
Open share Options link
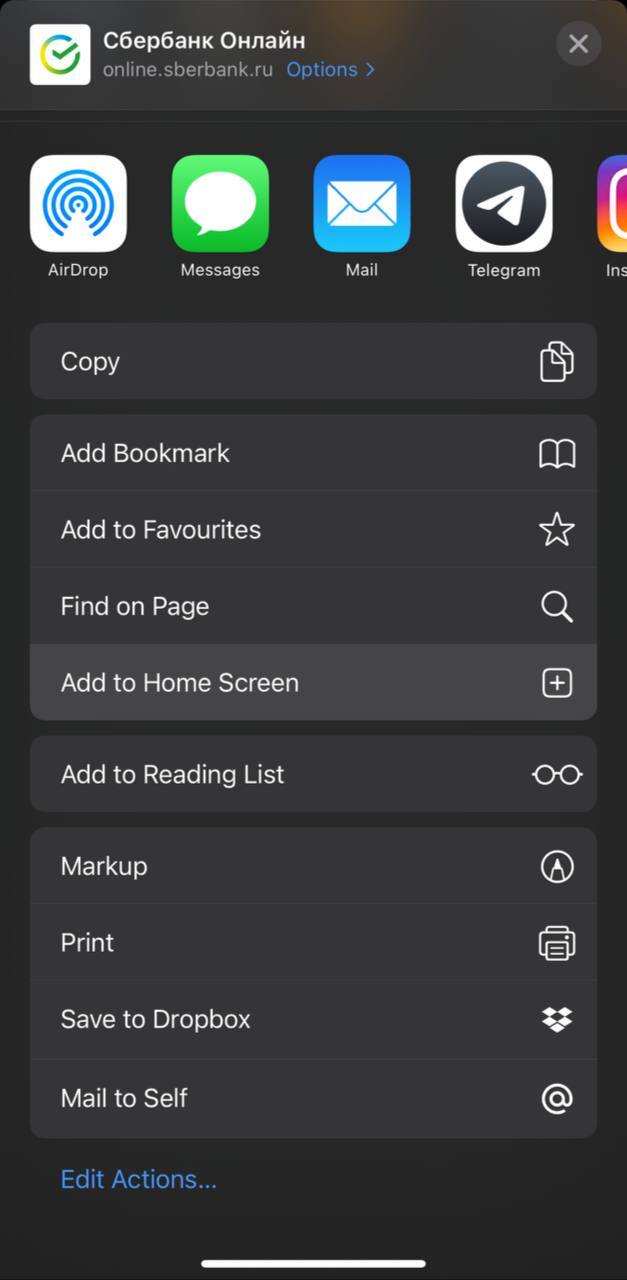tap(331, 70)
